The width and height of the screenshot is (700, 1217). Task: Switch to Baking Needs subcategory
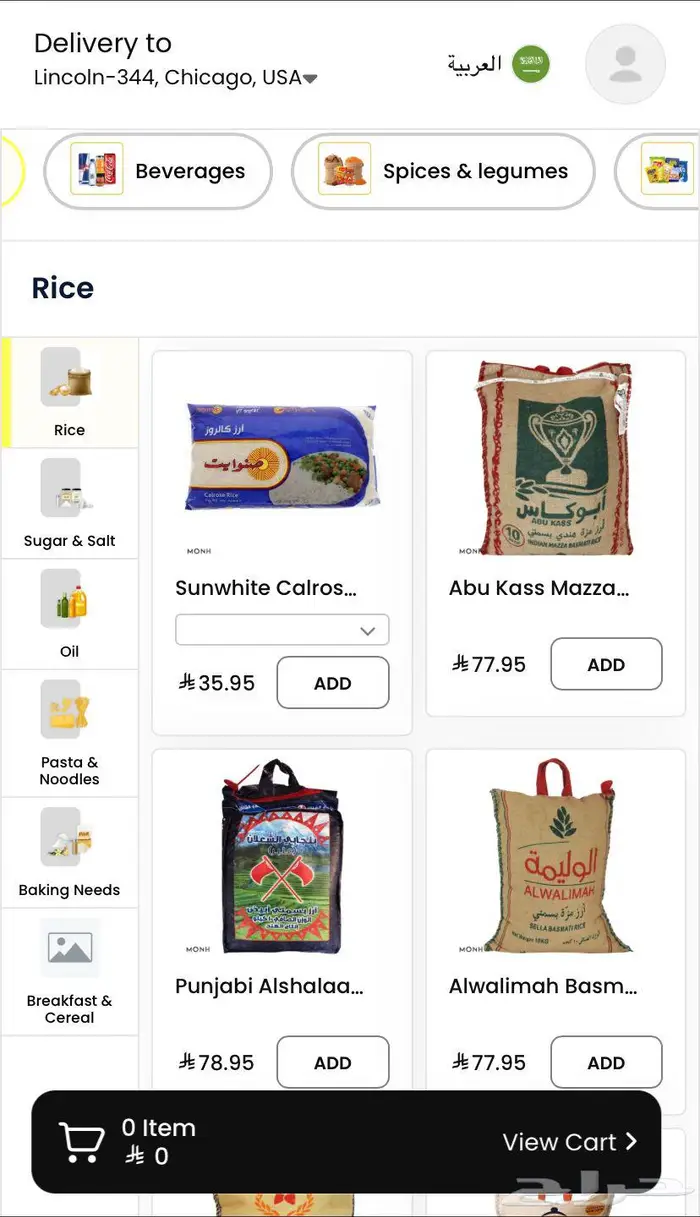69,853
